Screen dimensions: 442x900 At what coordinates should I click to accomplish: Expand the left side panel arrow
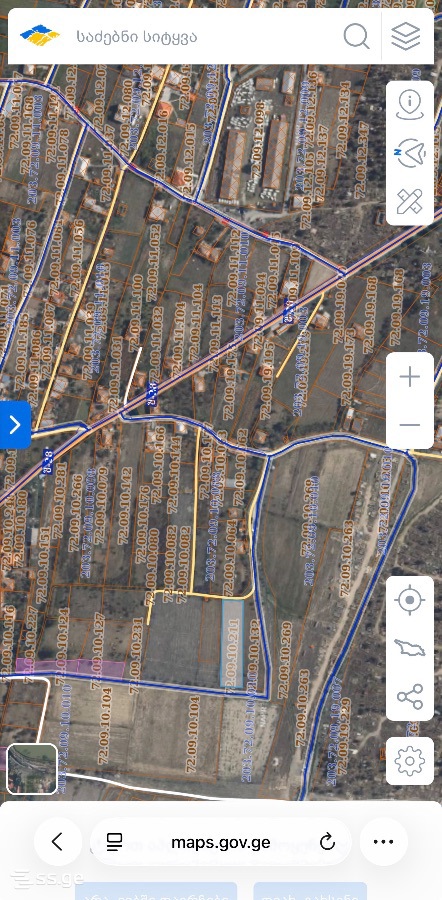15,425
